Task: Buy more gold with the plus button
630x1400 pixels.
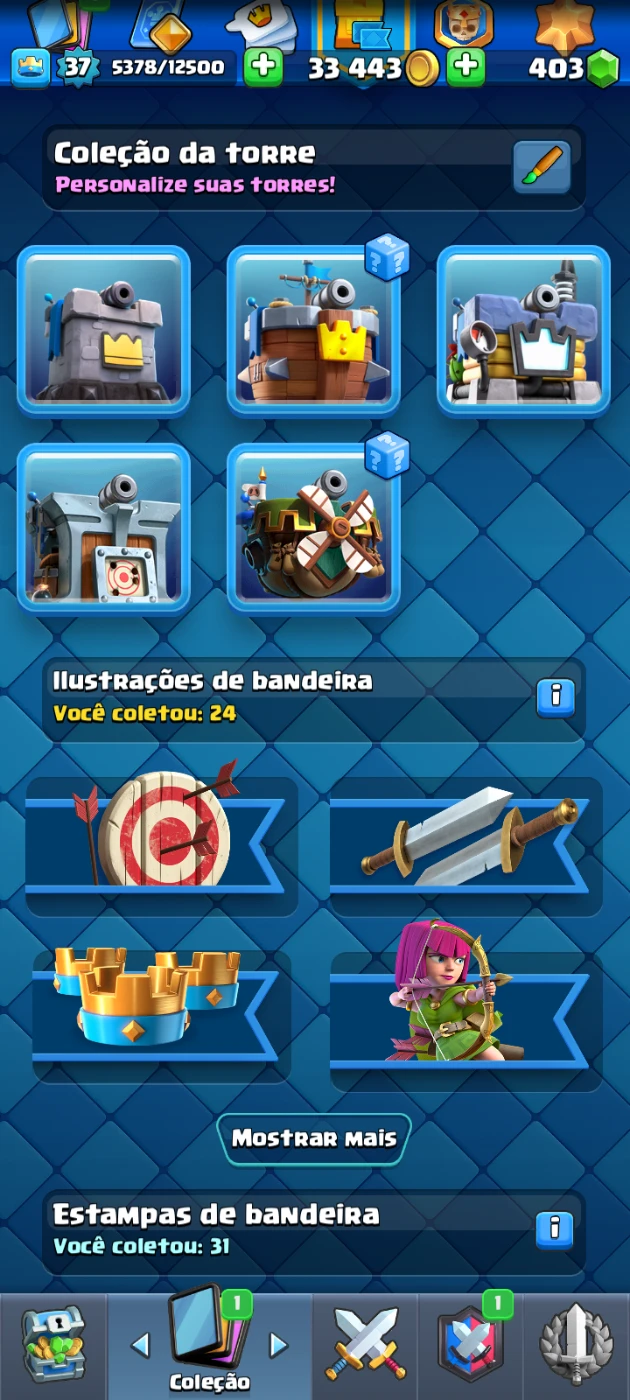Action: [x=465, y=68]
